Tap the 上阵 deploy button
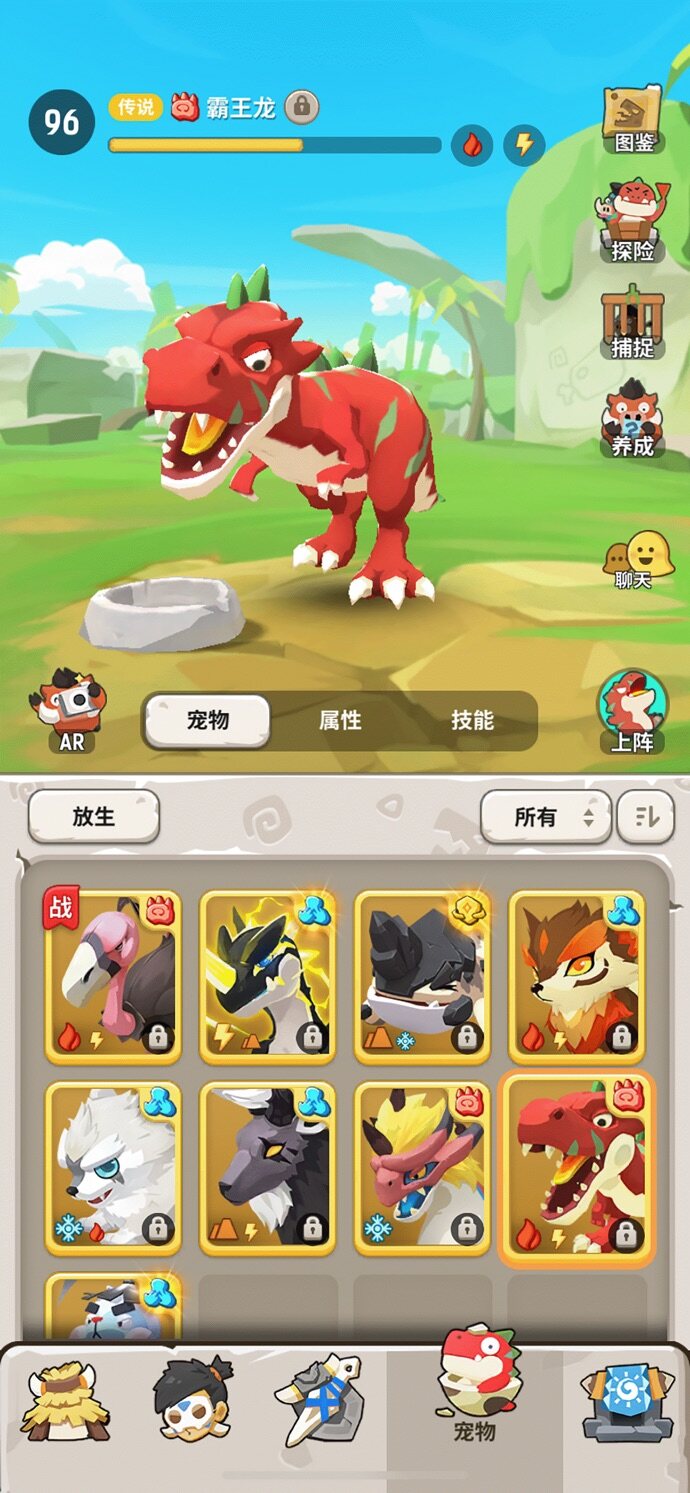Viewport: 690px width, 1493px height. click(632, 712)
